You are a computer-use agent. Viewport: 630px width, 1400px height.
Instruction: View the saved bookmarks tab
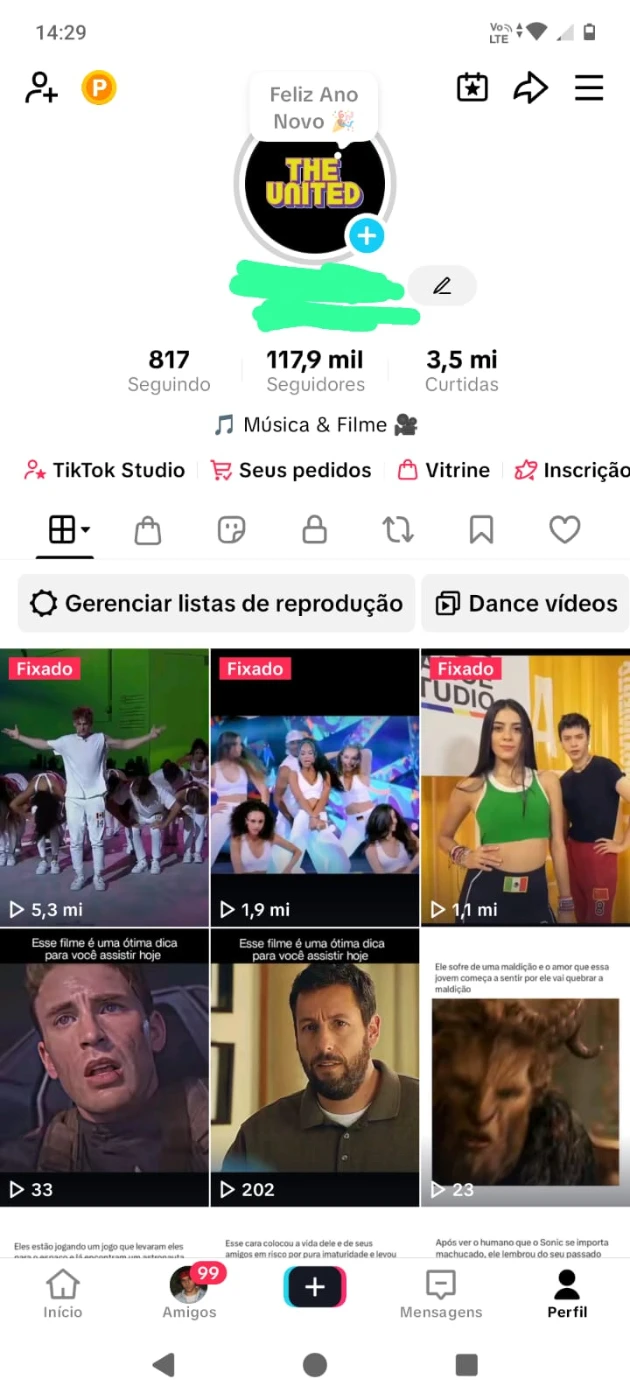click(x=481, y=529)
